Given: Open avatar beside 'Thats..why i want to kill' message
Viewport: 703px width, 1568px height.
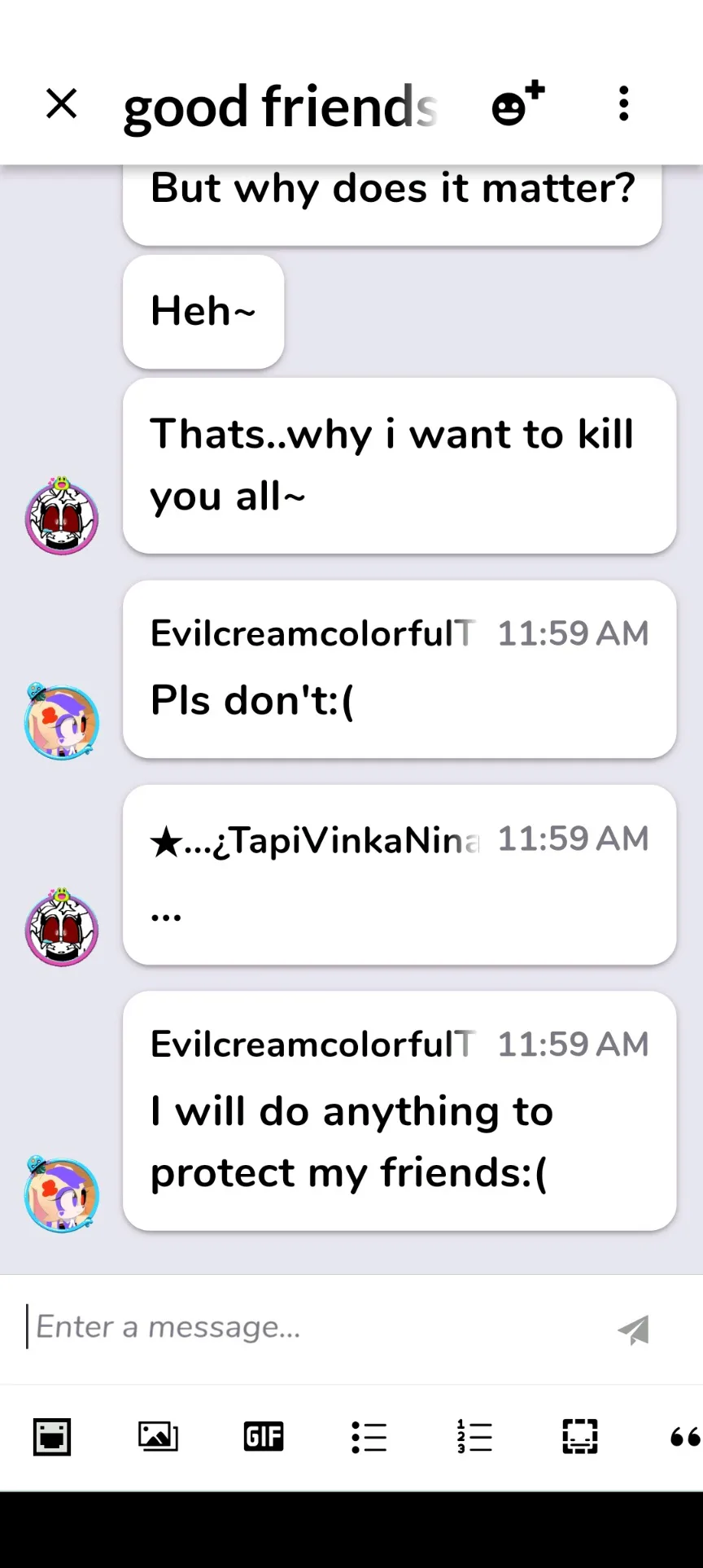Looking at the screenshot, I should 62,516.
